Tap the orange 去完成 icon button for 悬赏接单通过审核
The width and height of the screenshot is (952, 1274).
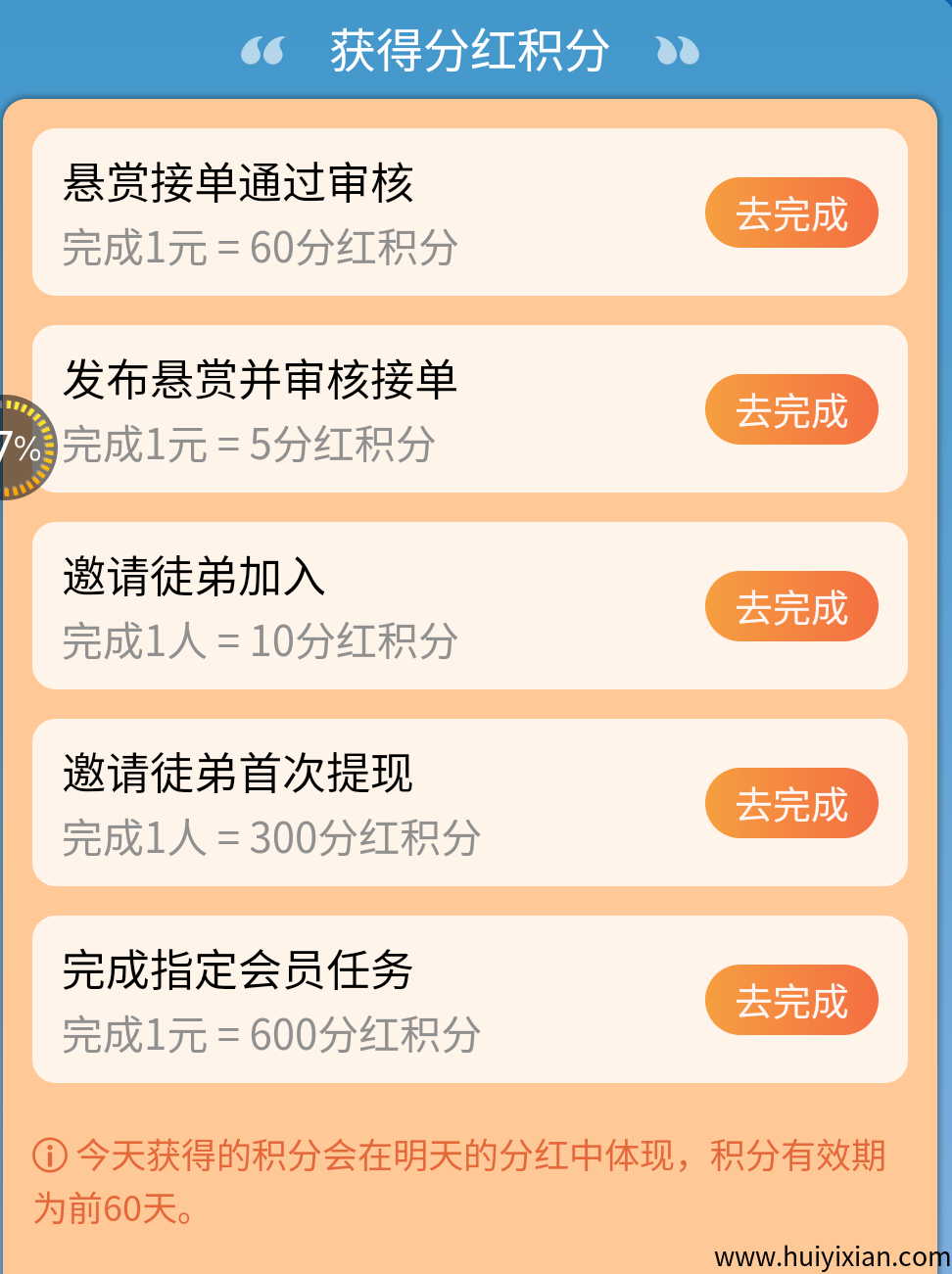[x=791, y=212]
